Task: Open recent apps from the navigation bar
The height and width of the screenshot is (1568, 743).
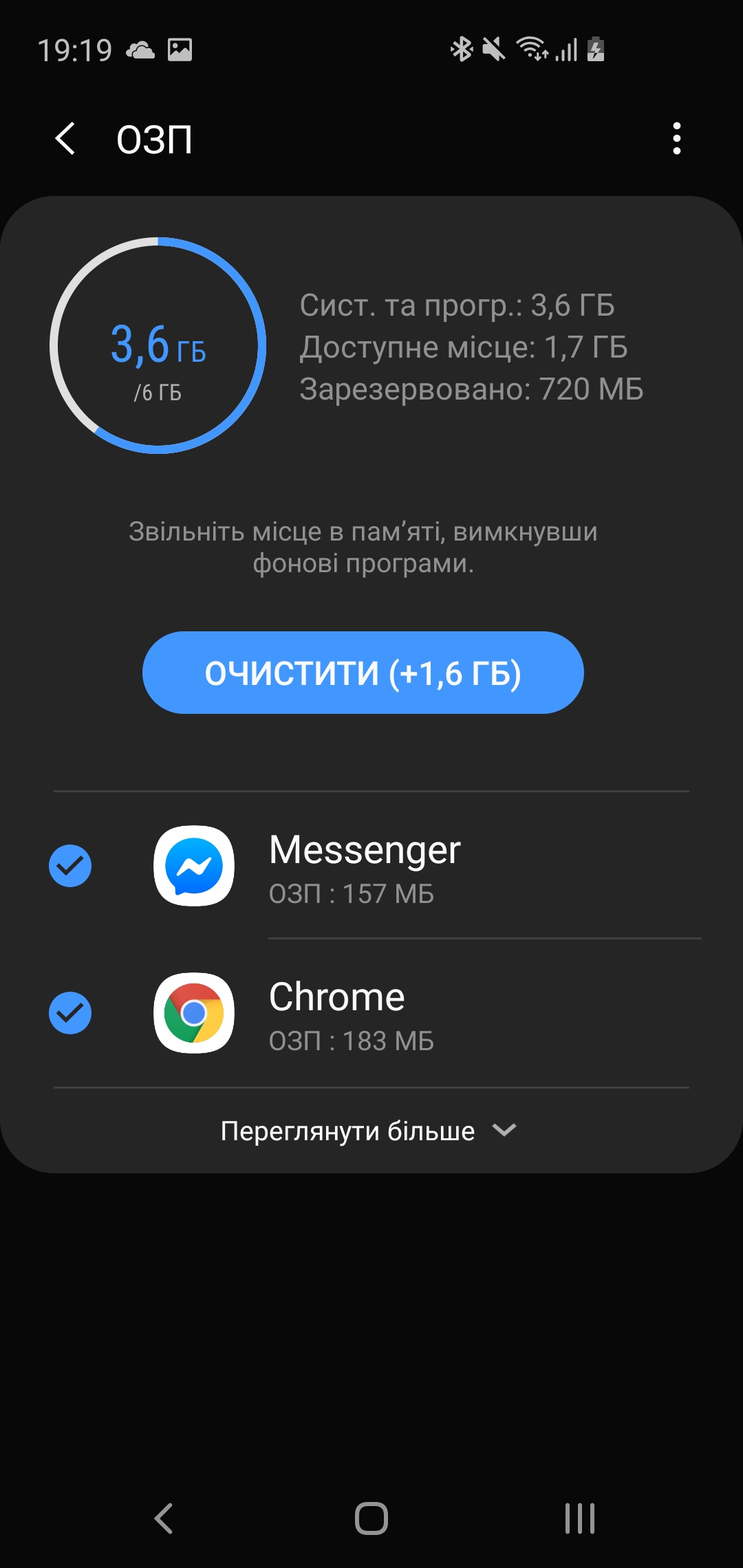Action: [x=579, y=1518]
